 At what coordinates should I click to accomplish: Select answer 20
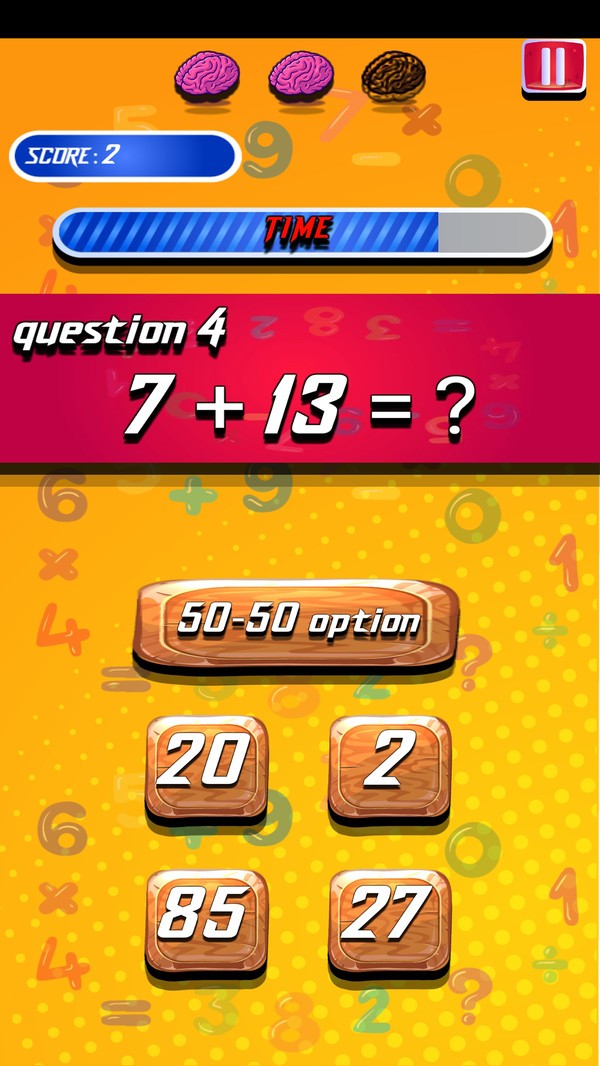tap(207, 765)
